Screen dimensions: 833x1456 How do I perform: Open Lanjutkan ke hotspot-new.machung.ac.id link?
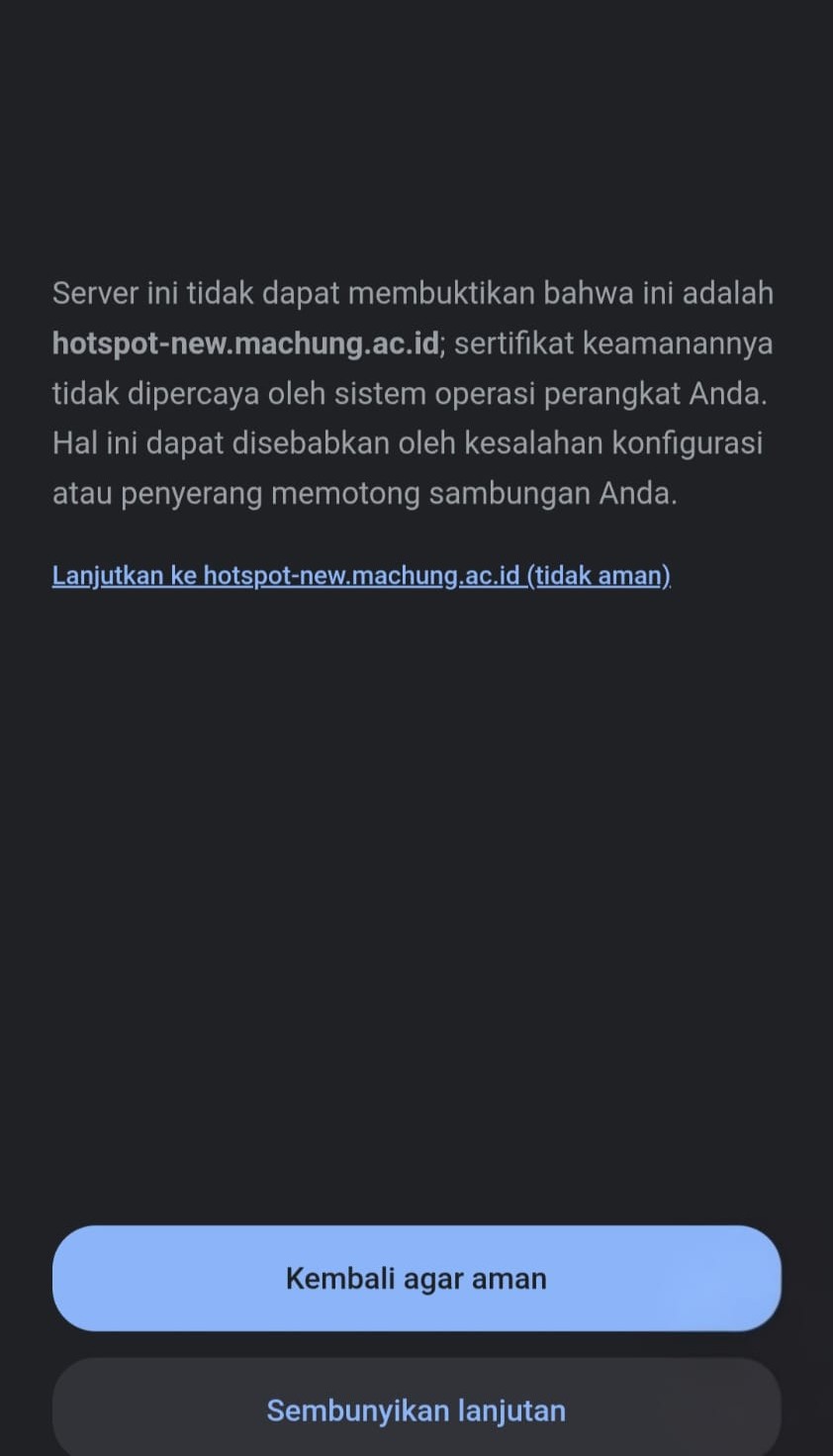coord(361,575)
